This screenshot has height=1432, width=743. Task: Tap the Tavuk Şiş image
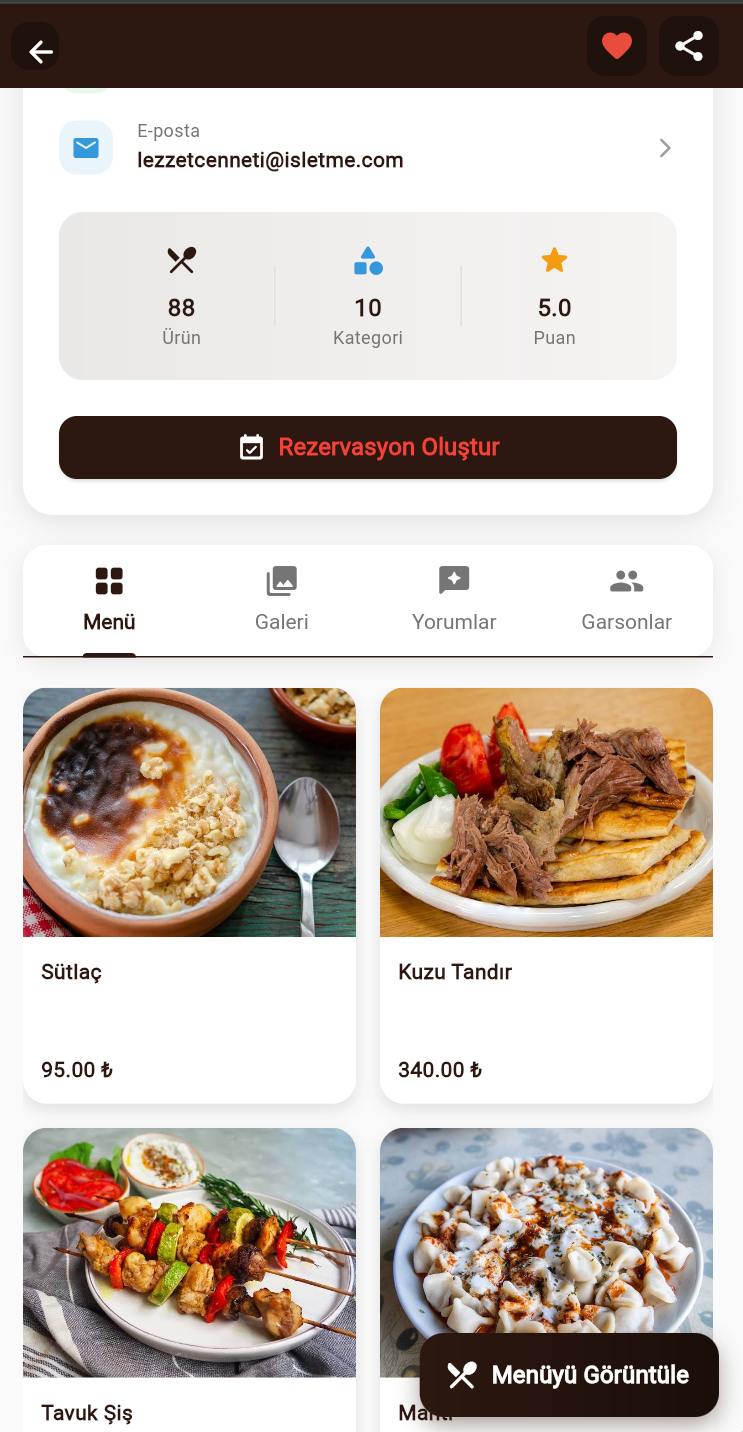[x=189, y=1252]
